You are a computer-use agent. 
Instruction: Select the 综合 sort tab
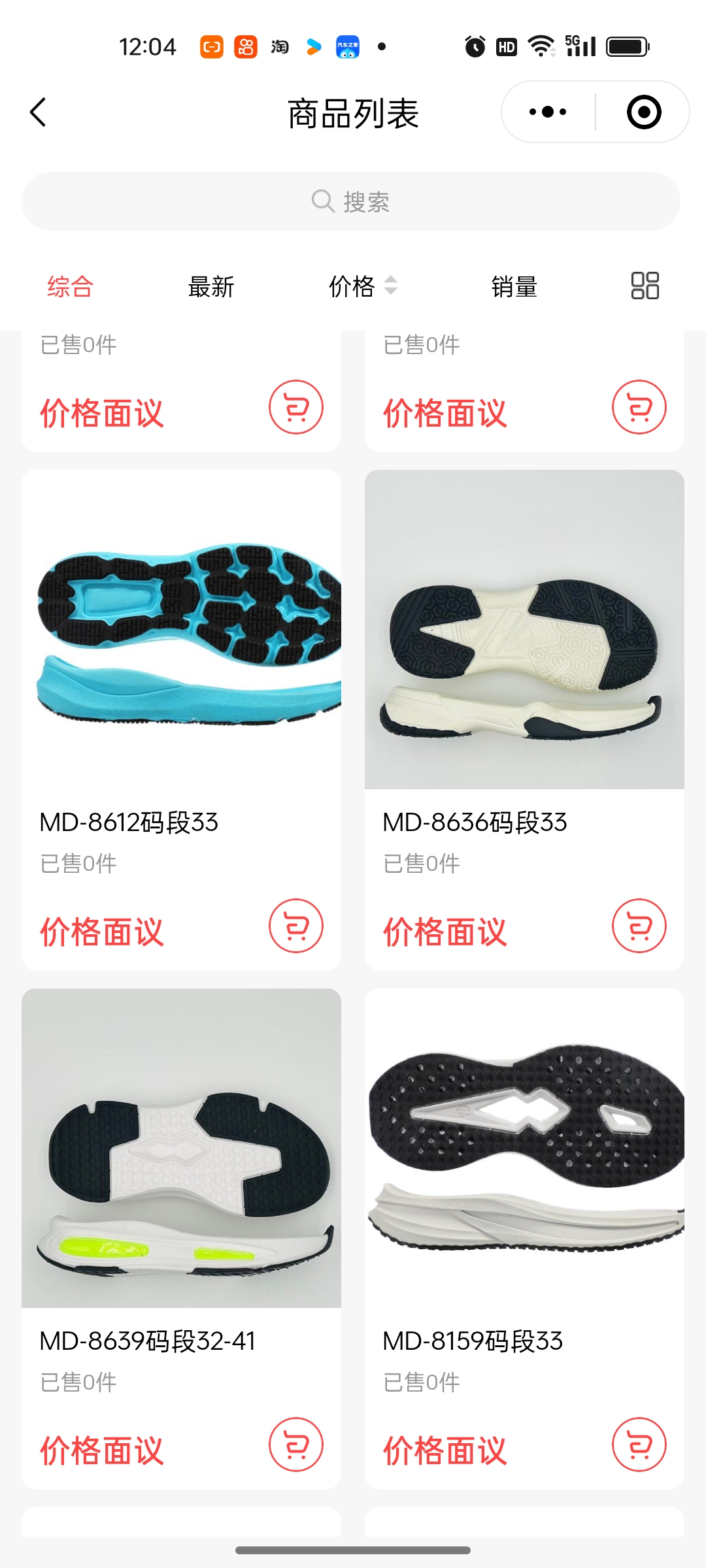pos(70,287)
